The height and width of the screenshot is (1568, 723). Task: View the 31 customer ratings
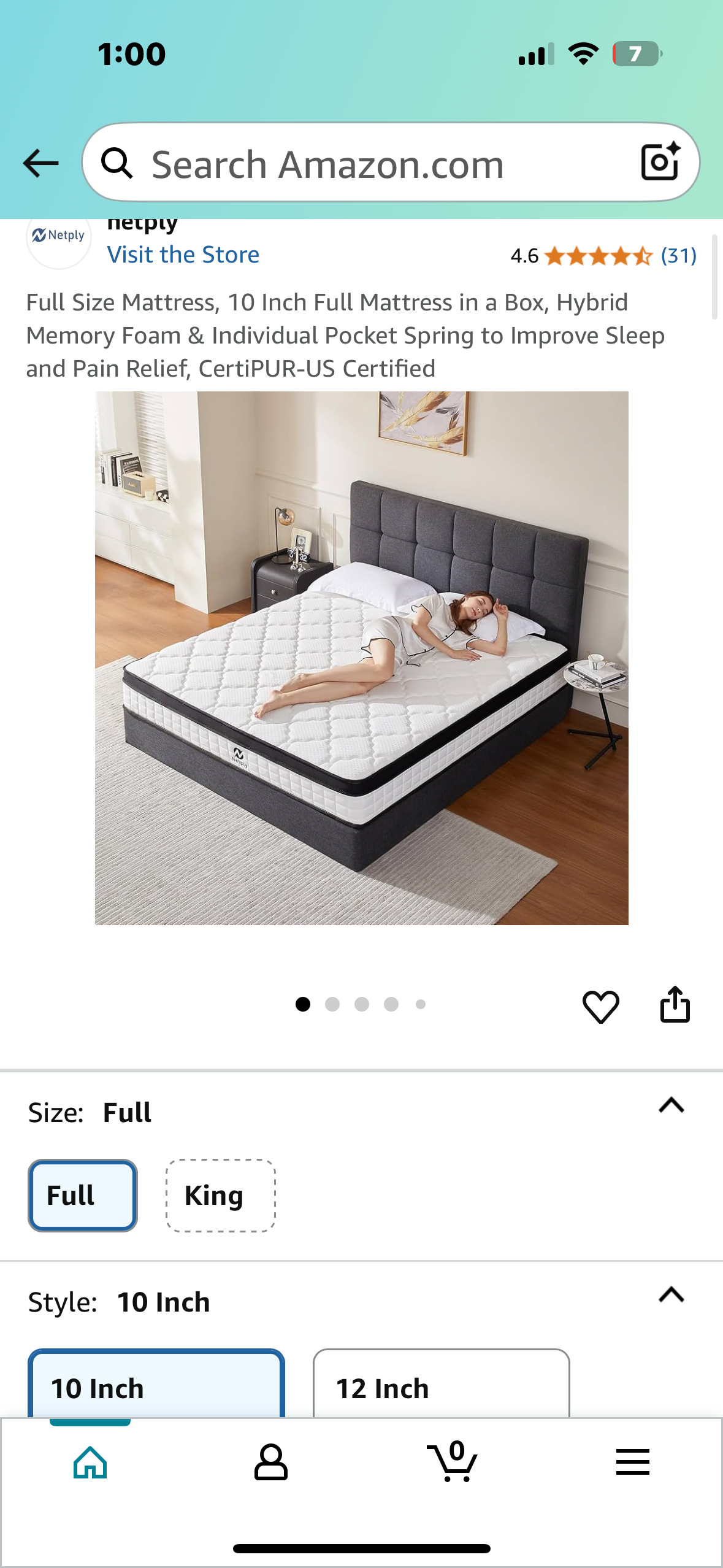tap(678, 256)
